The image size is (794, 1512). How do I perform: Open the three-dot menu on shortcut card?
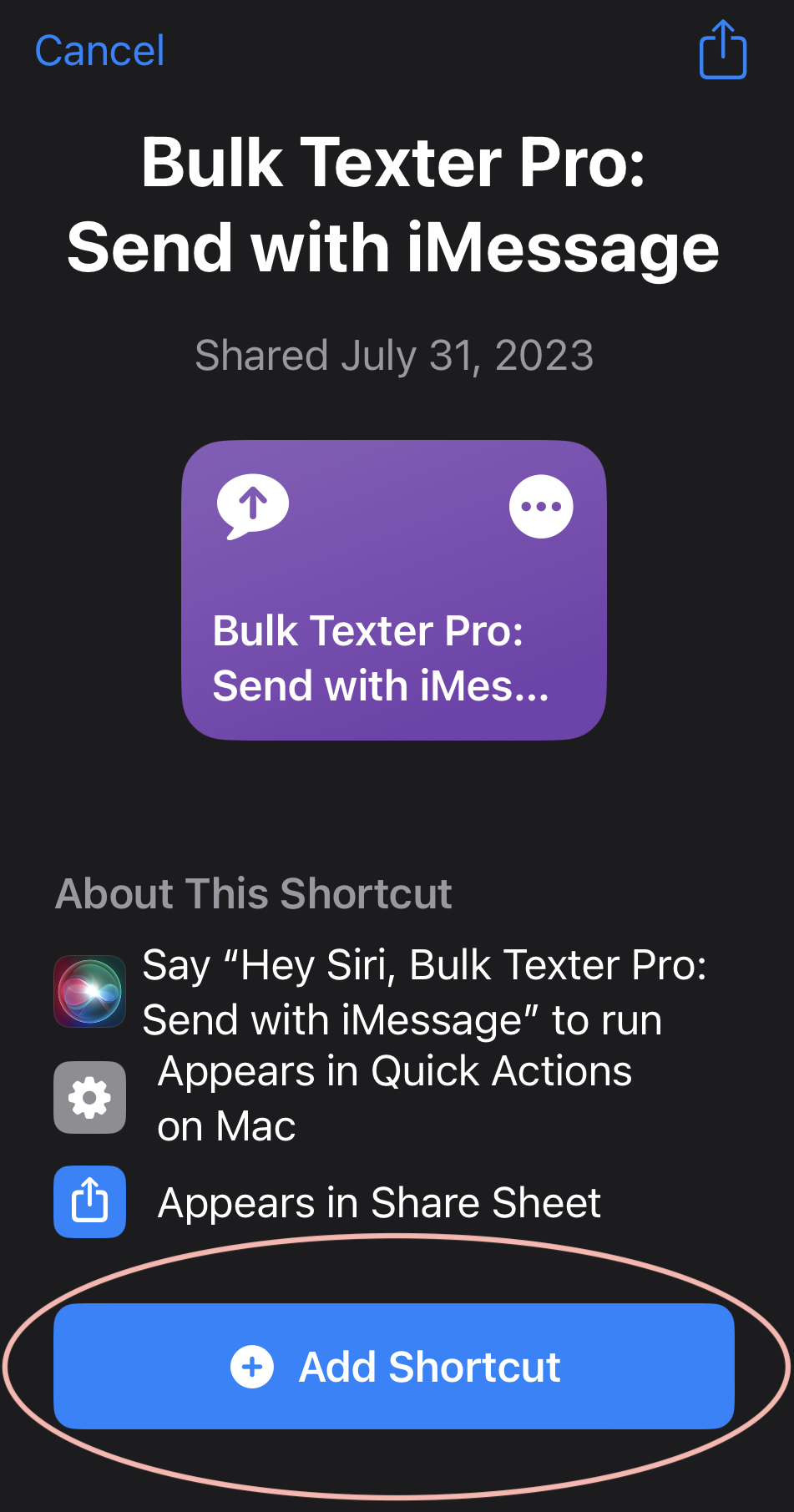pos(541,507)
